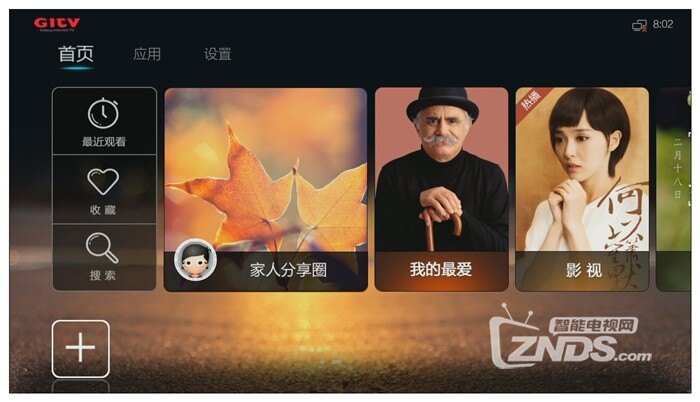Open the 影视 card
The width and height of the screenshot is (700, 402).
(581, 190)
